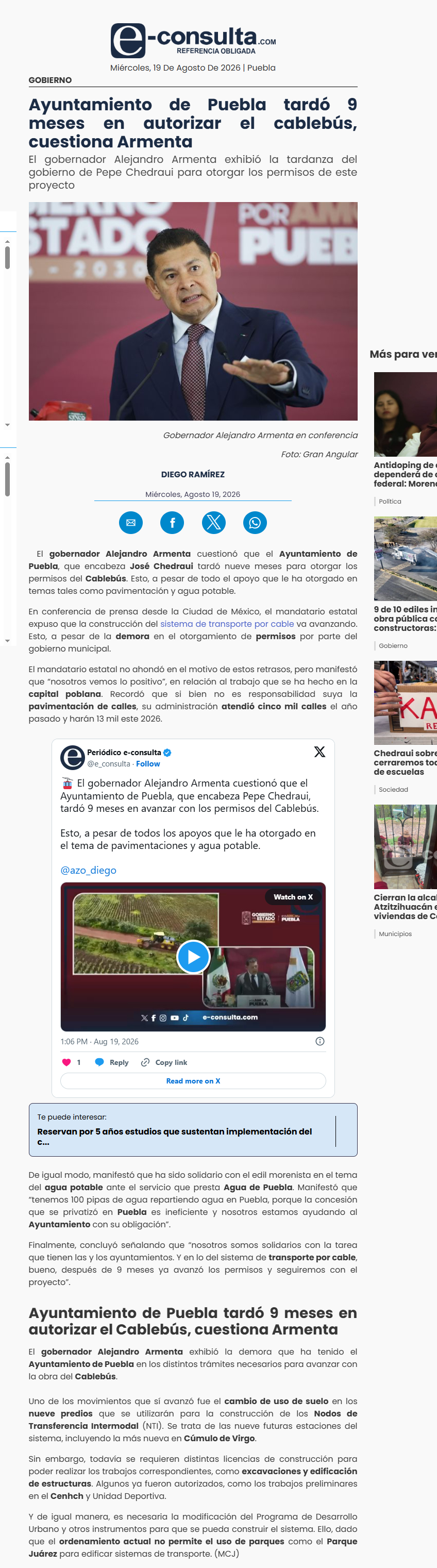Open the 'sistema de transporte por cable' link
Screen dimensions: 437x1568
pyautogui.click(x=227, y=623)
